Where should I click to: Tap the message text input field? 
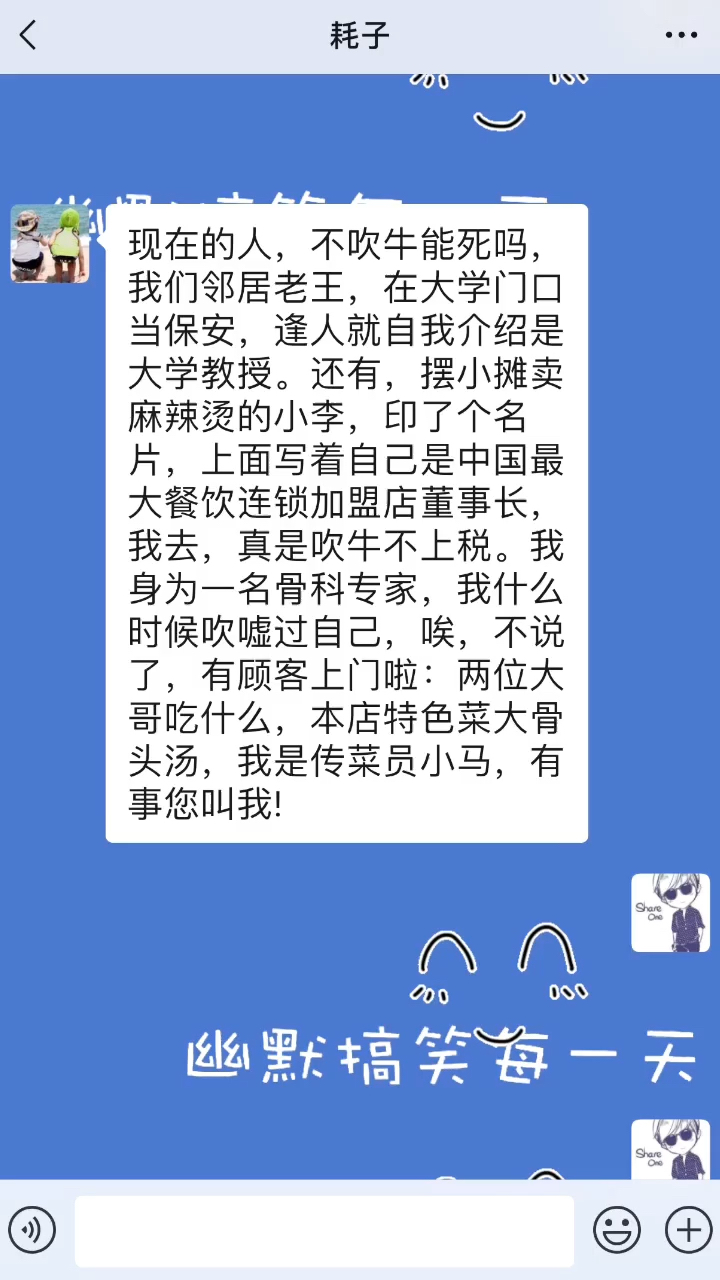[x=325, y=1230]
